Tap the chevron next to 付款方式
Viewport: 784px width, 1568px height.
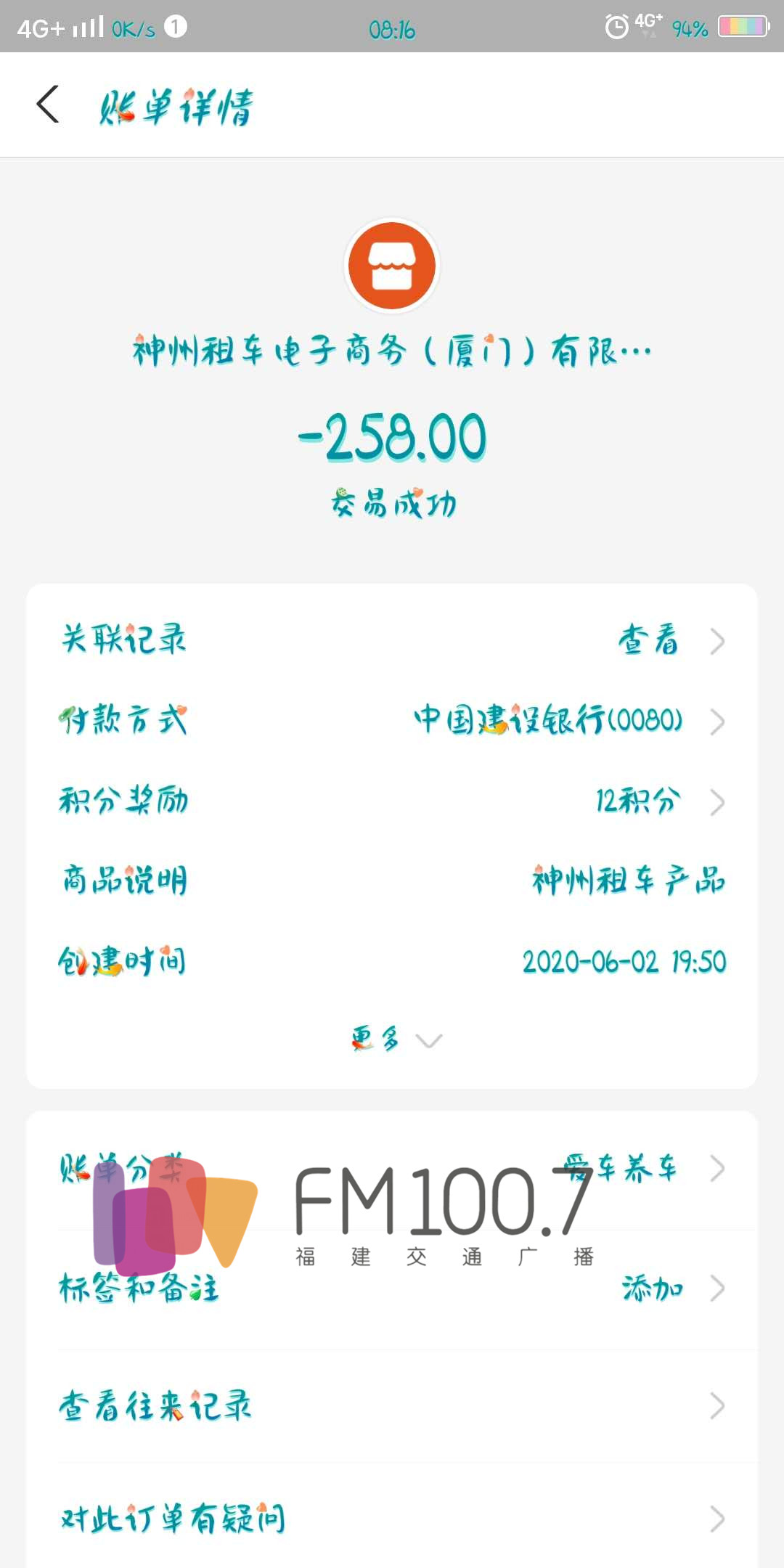(x=719, y=722)
